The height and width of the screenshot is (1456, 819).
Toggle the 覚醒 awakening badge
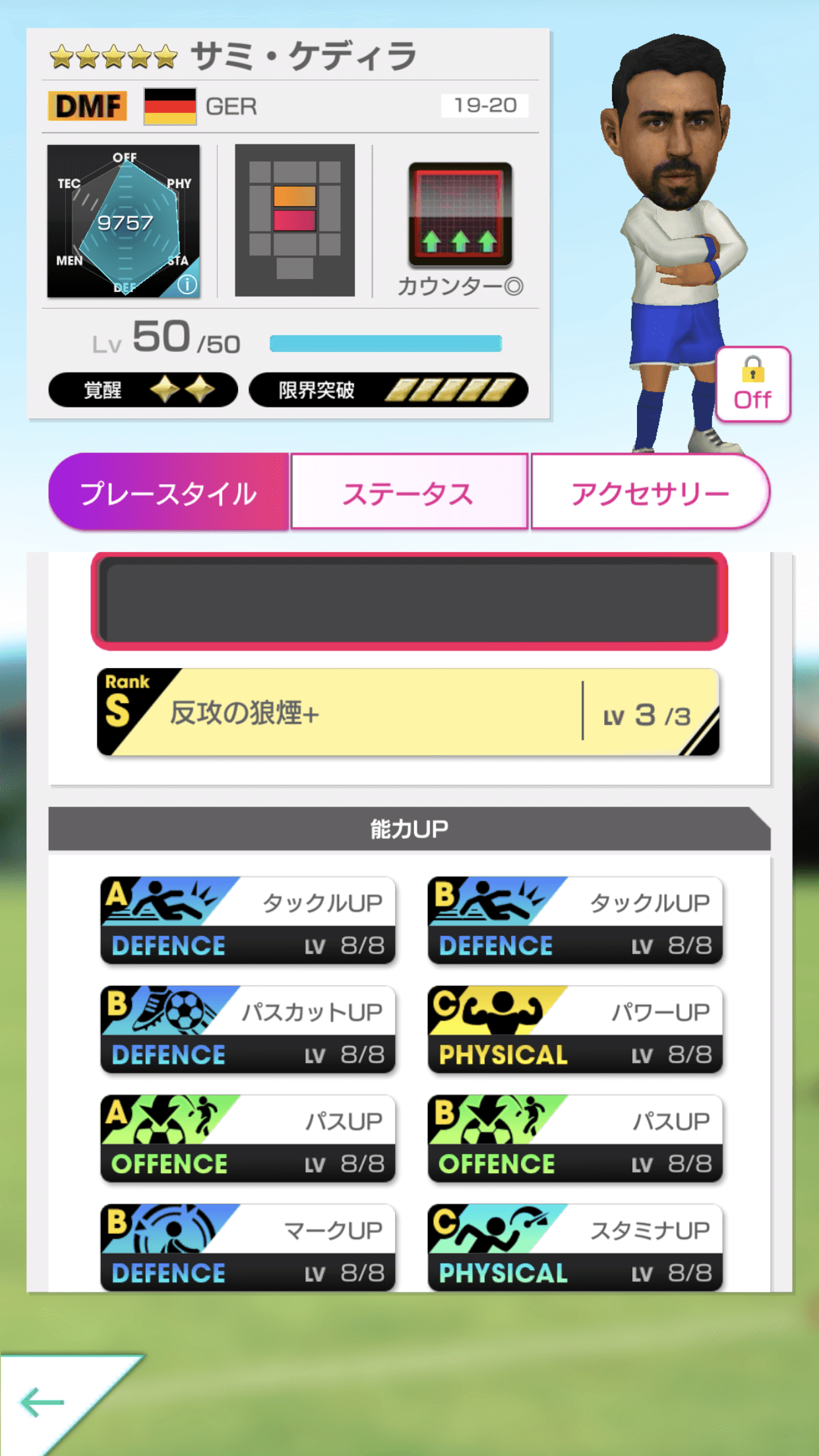pos(143,390)
